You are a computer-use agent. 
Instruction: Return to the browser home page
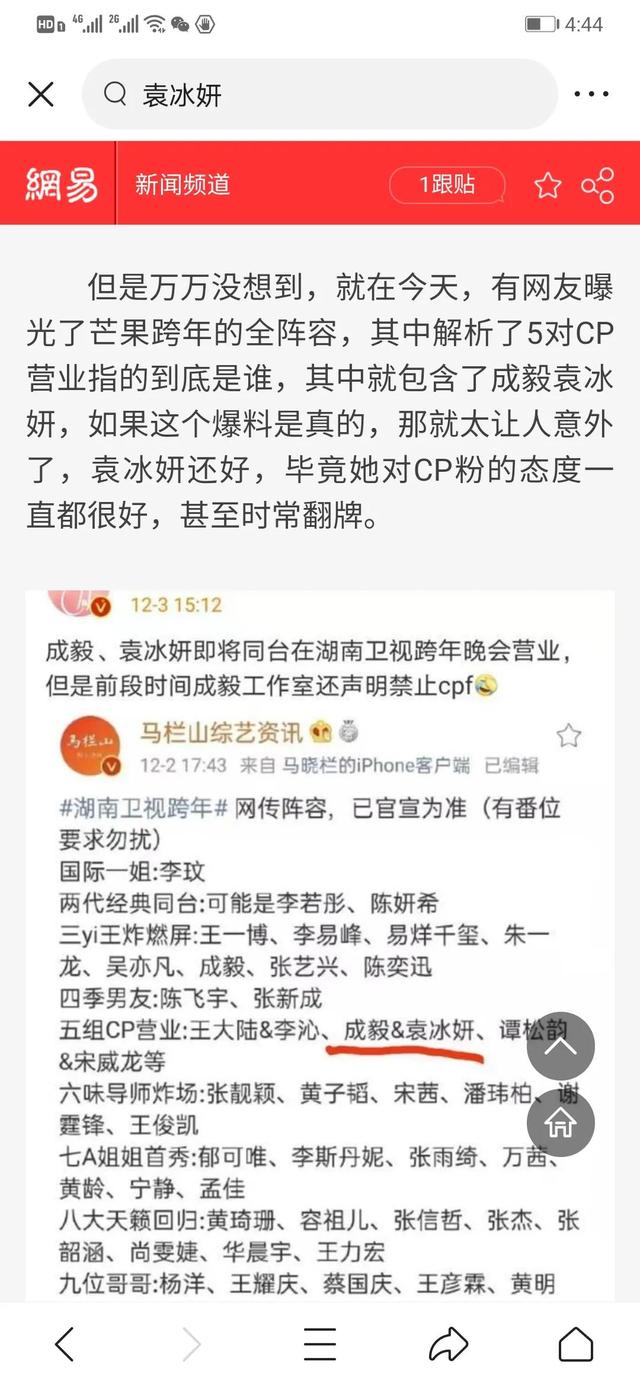pos(576,1344)
